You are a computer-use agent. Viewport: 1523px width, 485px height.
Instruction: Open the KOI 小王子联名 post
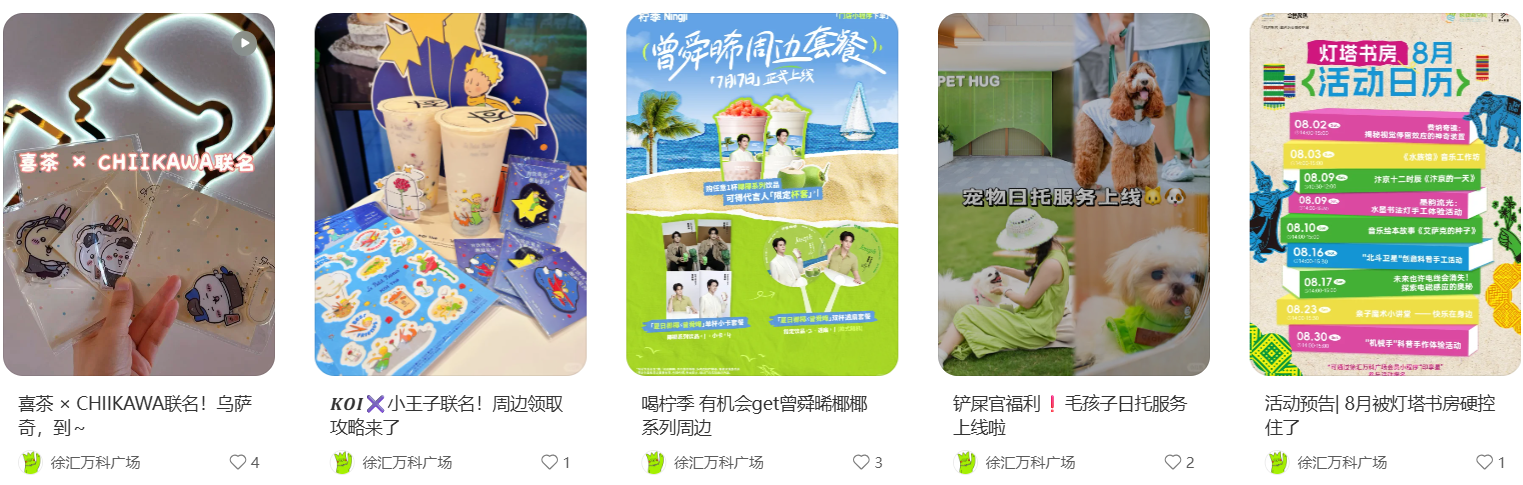pyautogui.click(x=450, y=195)
